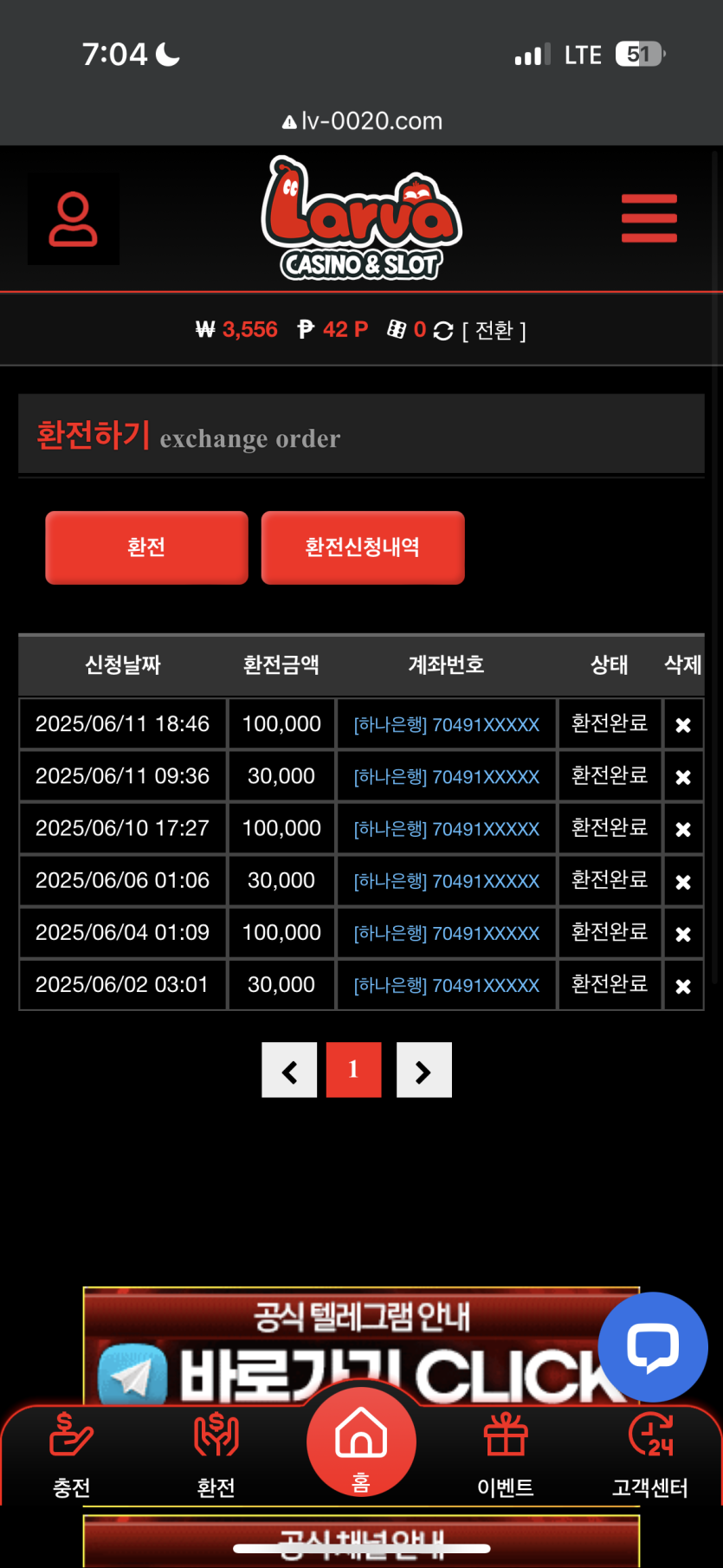This screenshot has height=1568, width=723.
Task: Tap the 전환 point conversion link
Action: [x=494, y=330]
